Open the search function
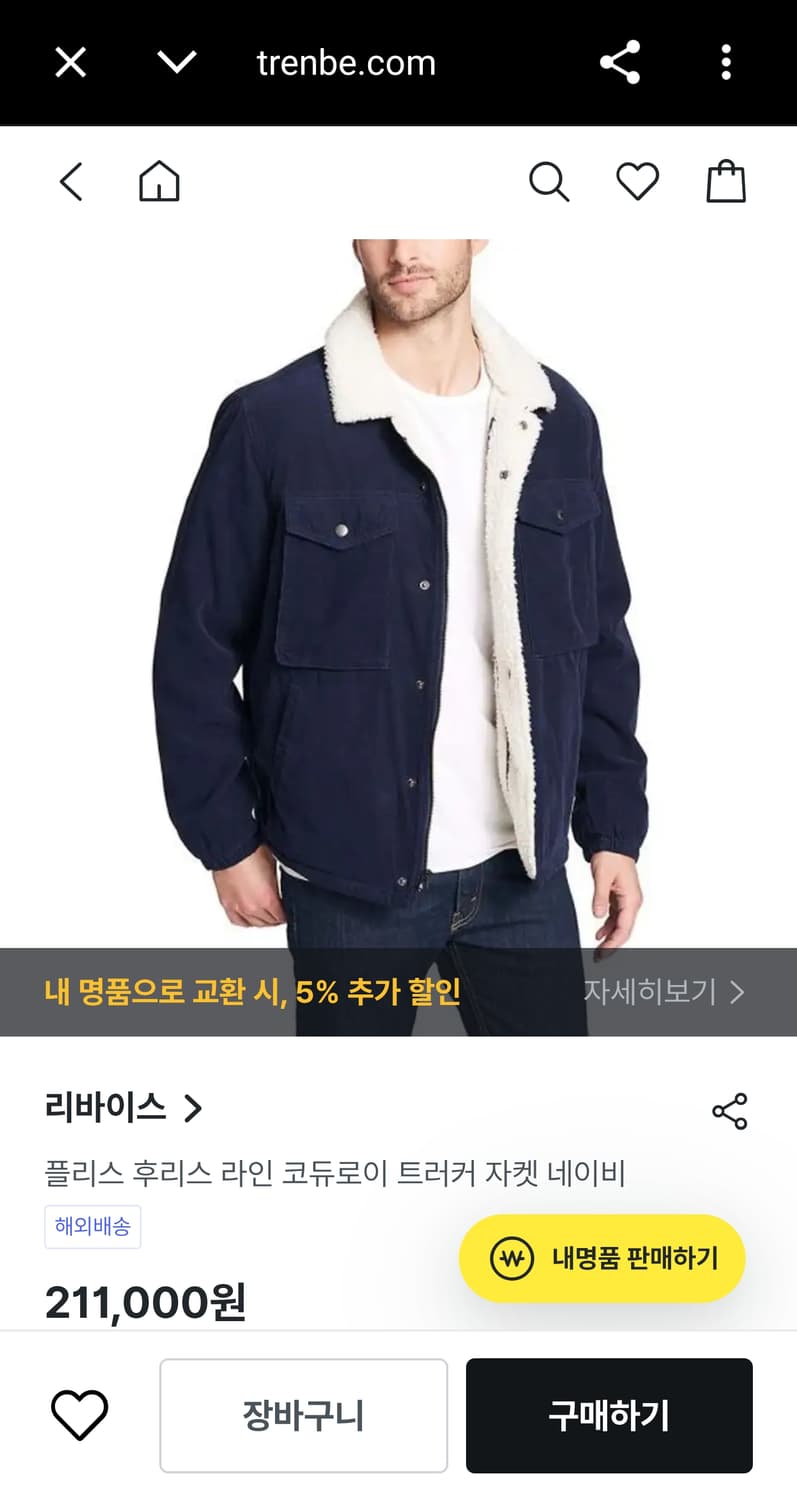The image size is (797, 1500). [x=550, y=182]
